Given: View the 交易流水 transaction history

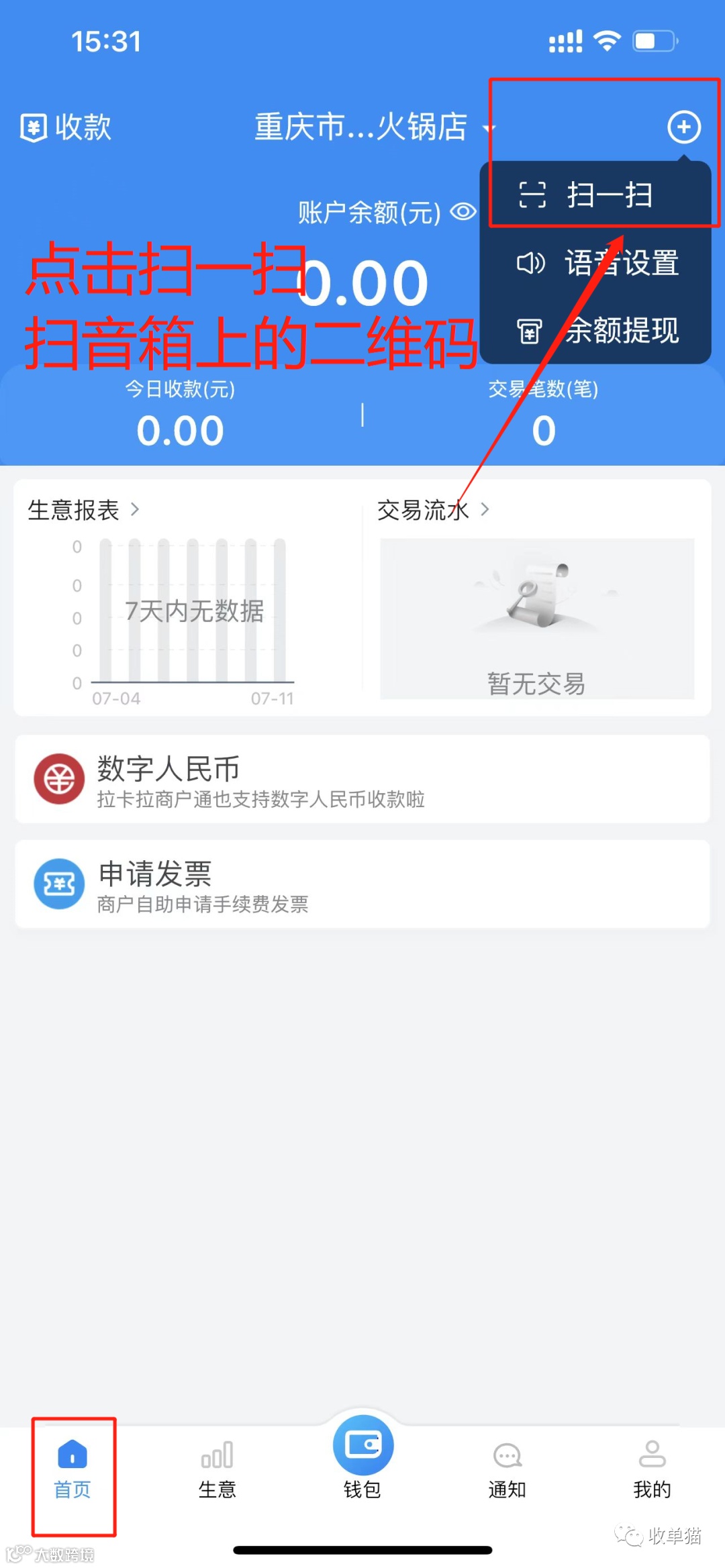Looking at the screenshot, I should pos(433,510).
